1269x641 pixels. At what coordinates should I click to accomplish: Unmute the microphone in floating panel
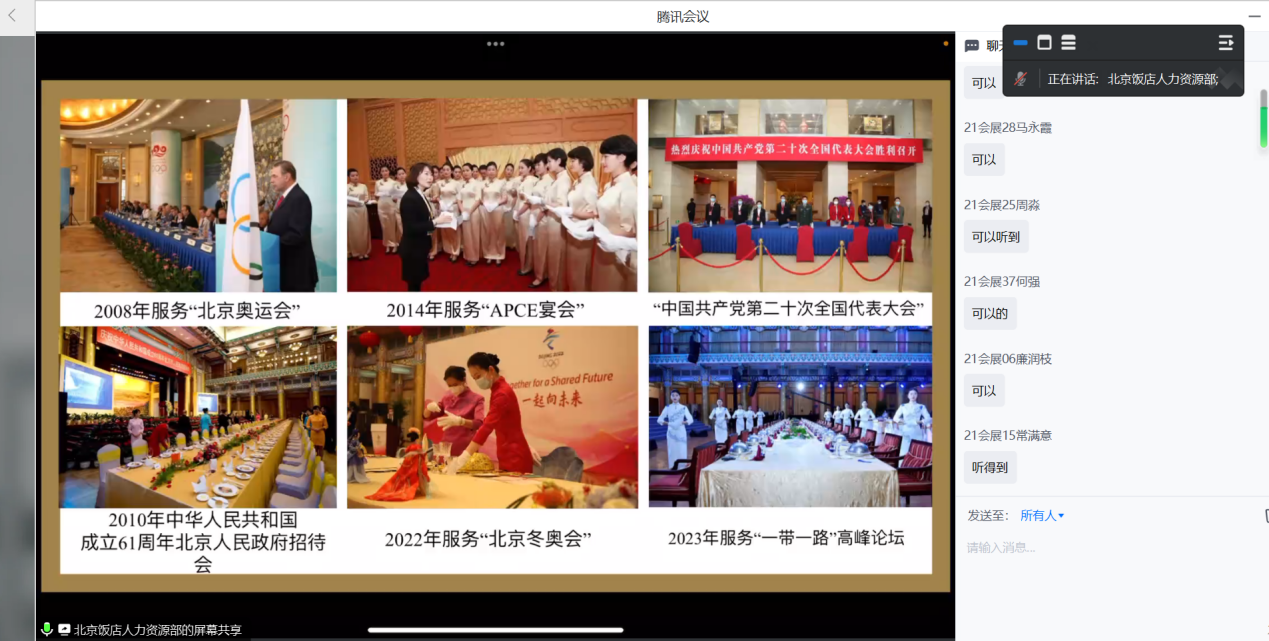(x=1020, y=79)
